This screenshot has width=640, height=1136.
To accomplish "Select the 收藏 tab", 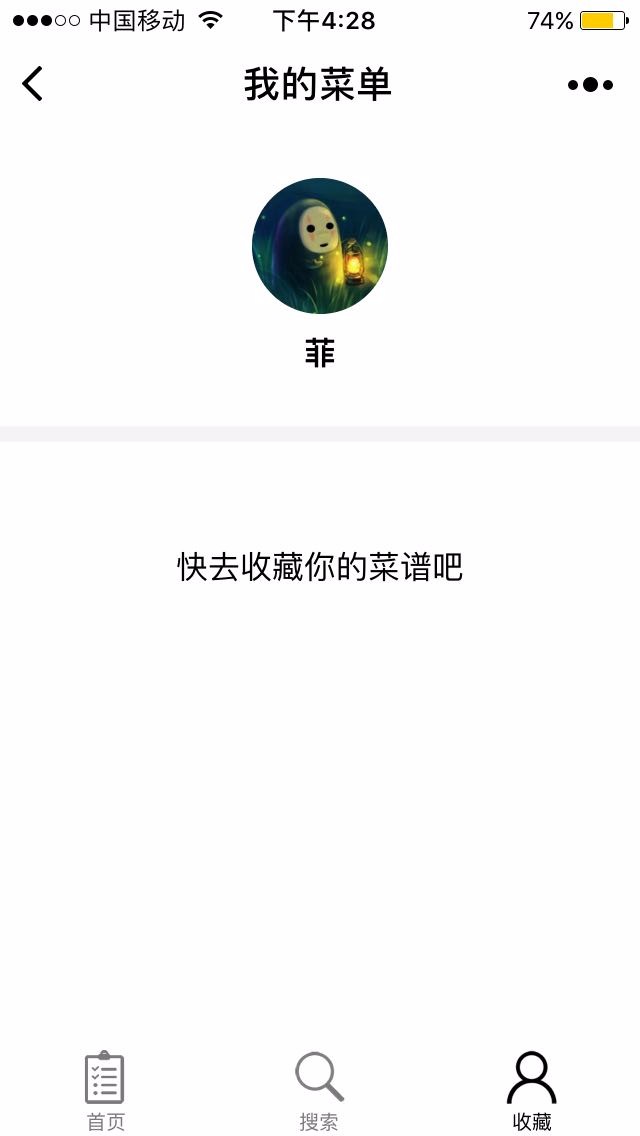I will pos(532,1091).
